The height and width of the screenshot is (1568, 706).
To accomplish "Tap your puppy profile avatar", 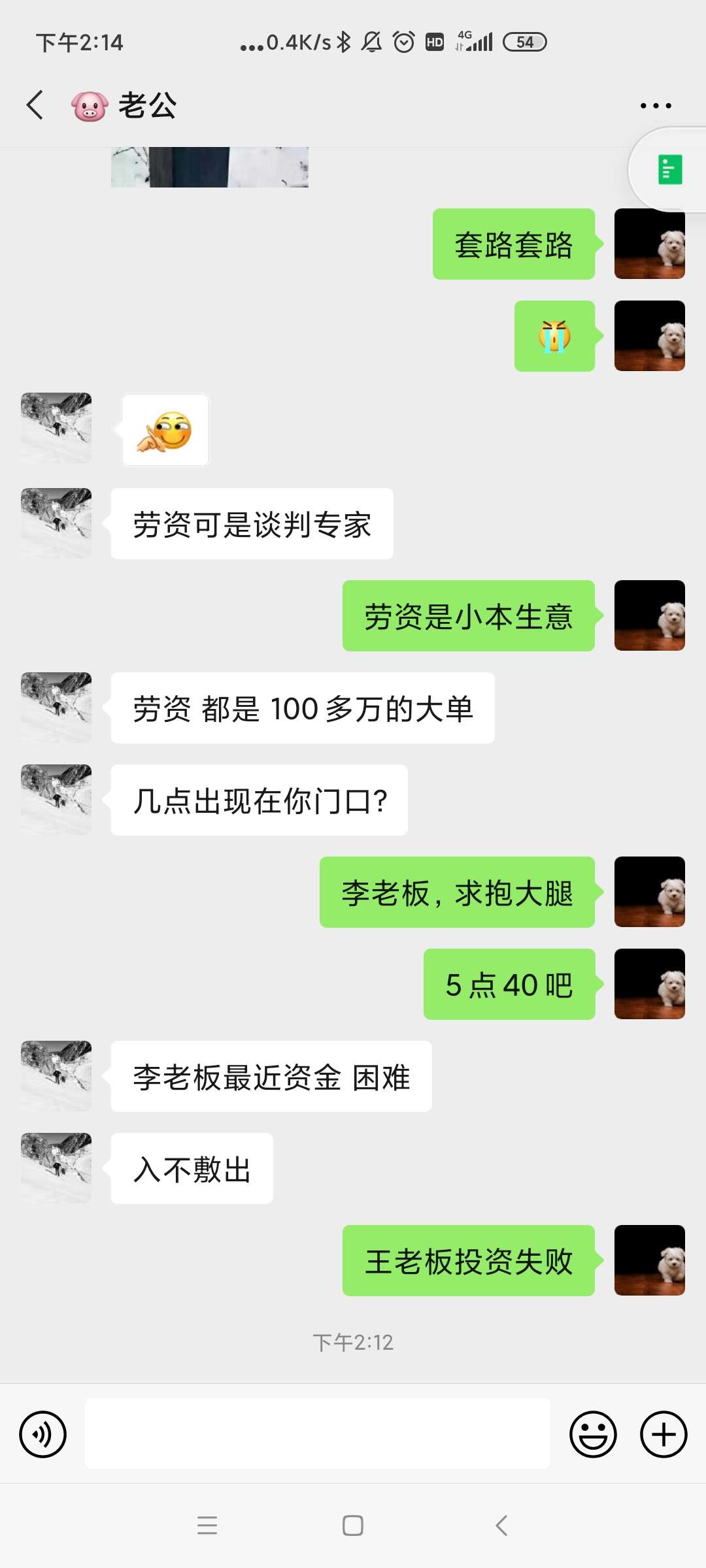I will coord(649,243).
